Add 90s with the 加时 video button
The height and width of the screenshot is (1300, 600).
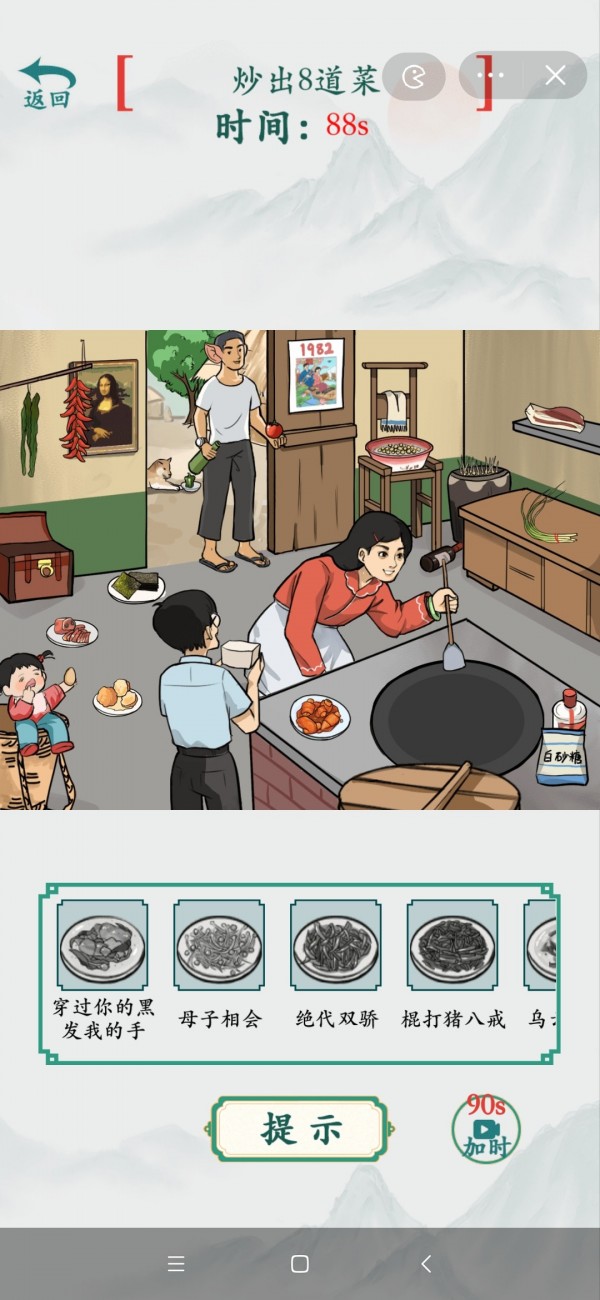coord(486,1129)
